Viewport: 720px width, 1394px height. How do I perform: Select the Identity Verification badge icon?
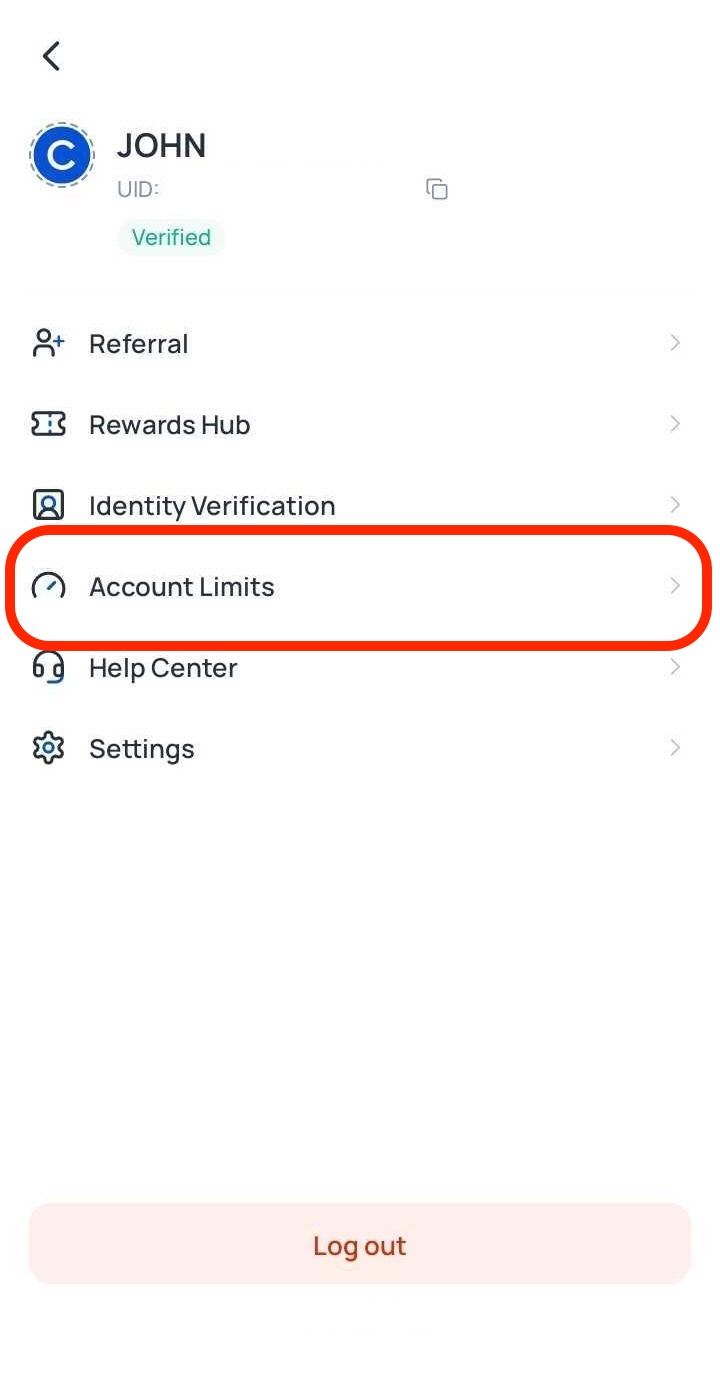click(x=47, y=505)
